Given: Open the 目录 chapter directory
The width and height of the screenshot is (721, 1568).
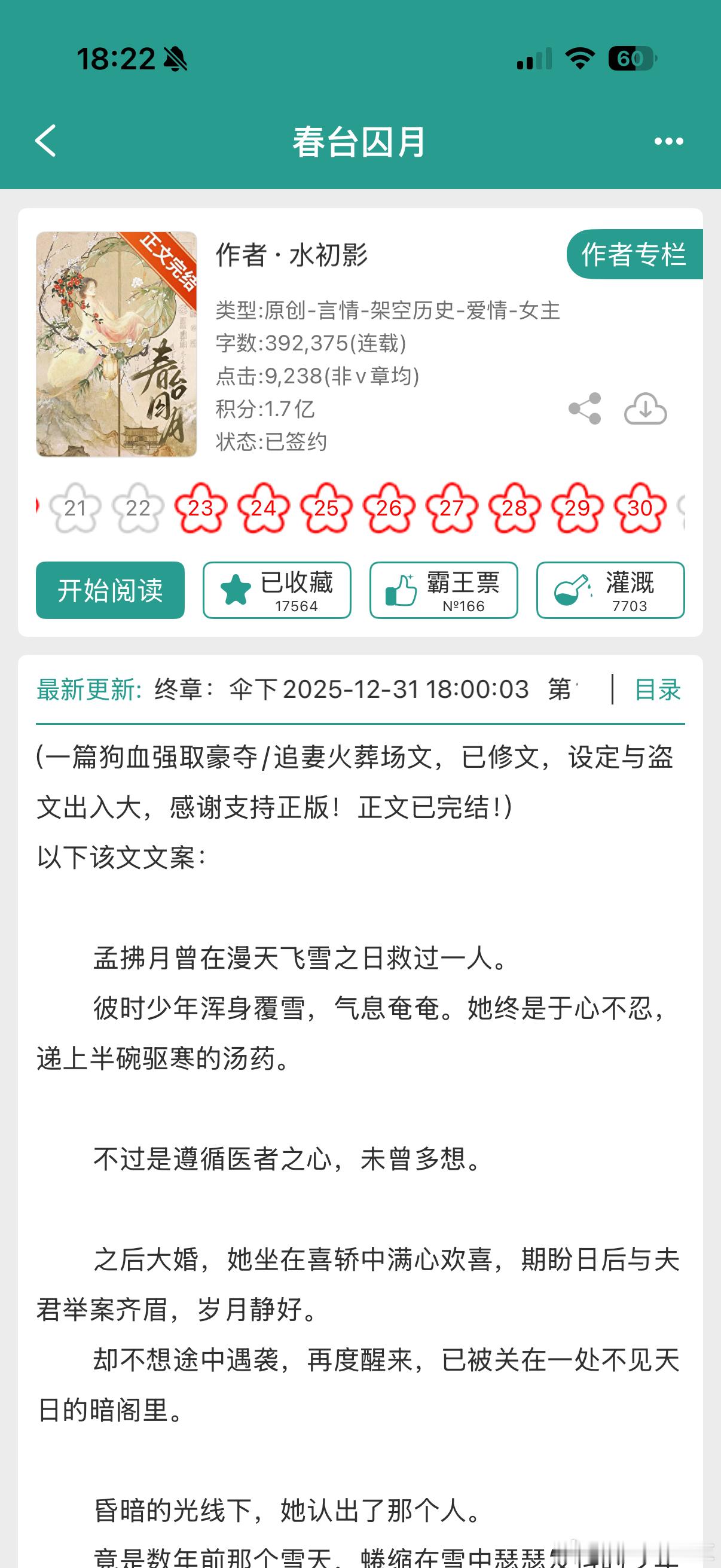Looking at the screenshot, I should [657, 690].
